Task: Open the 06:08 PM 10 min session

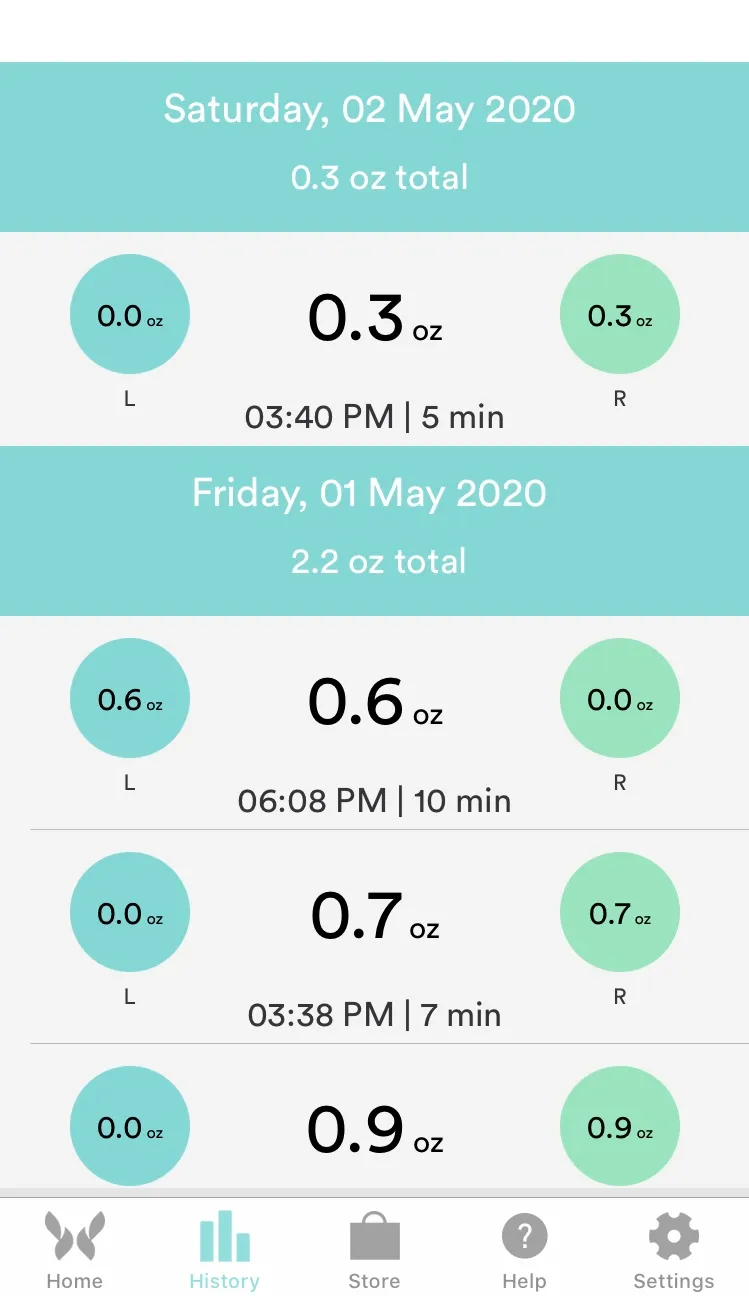Action: [x=374, y=722]
